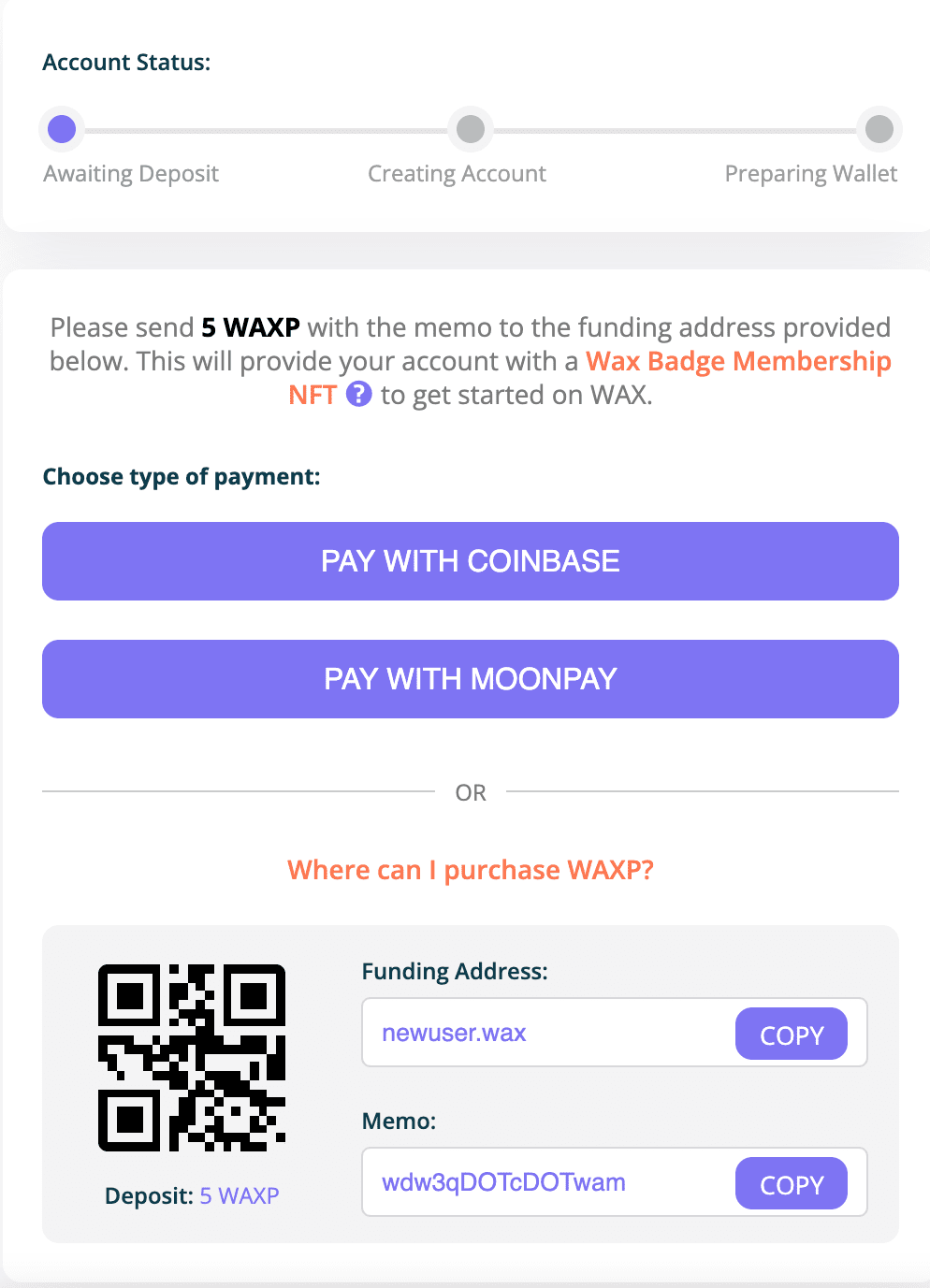
Task: Copy the memo code
Action: (791, 1184)
